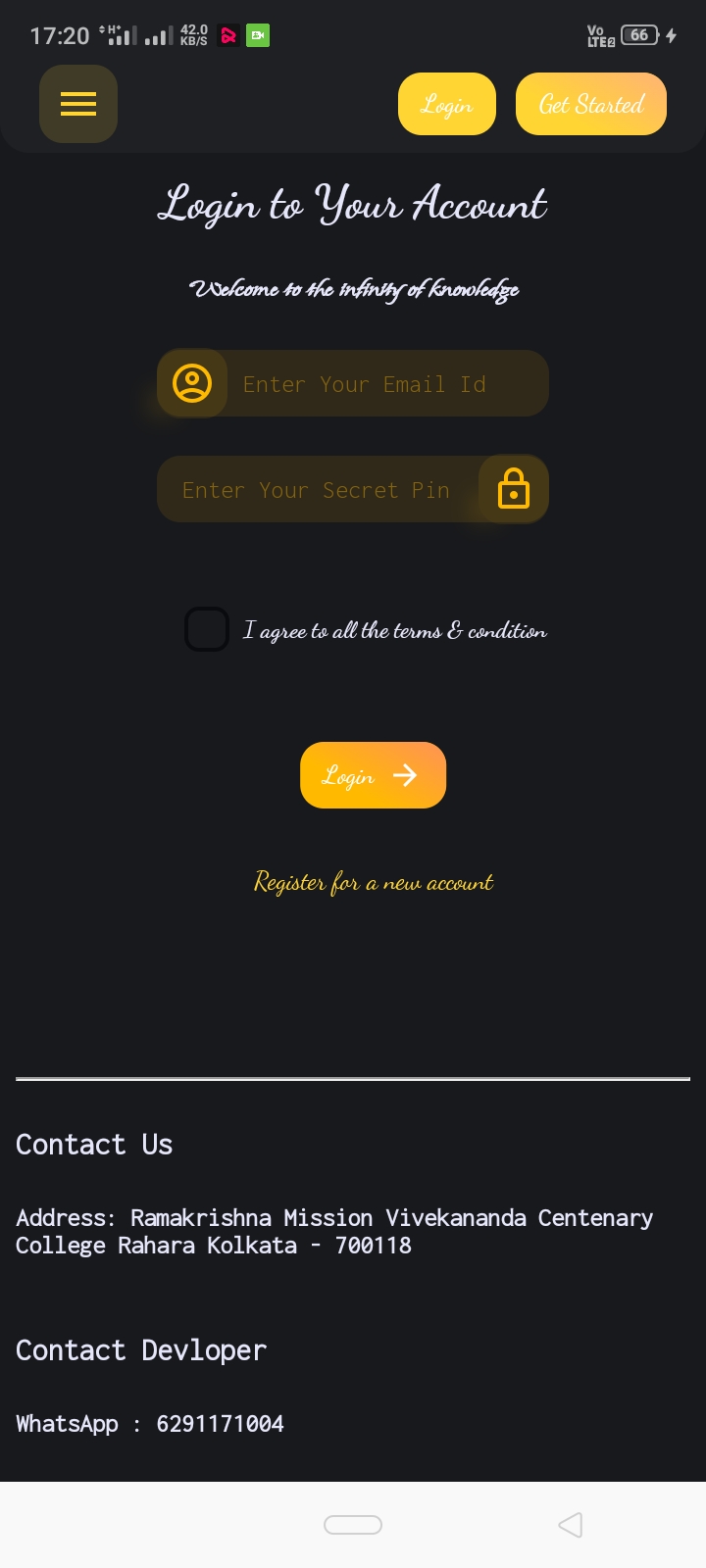Tap the system home pill
Screen dimensions: 706x1568
[x=353, y=1525]
